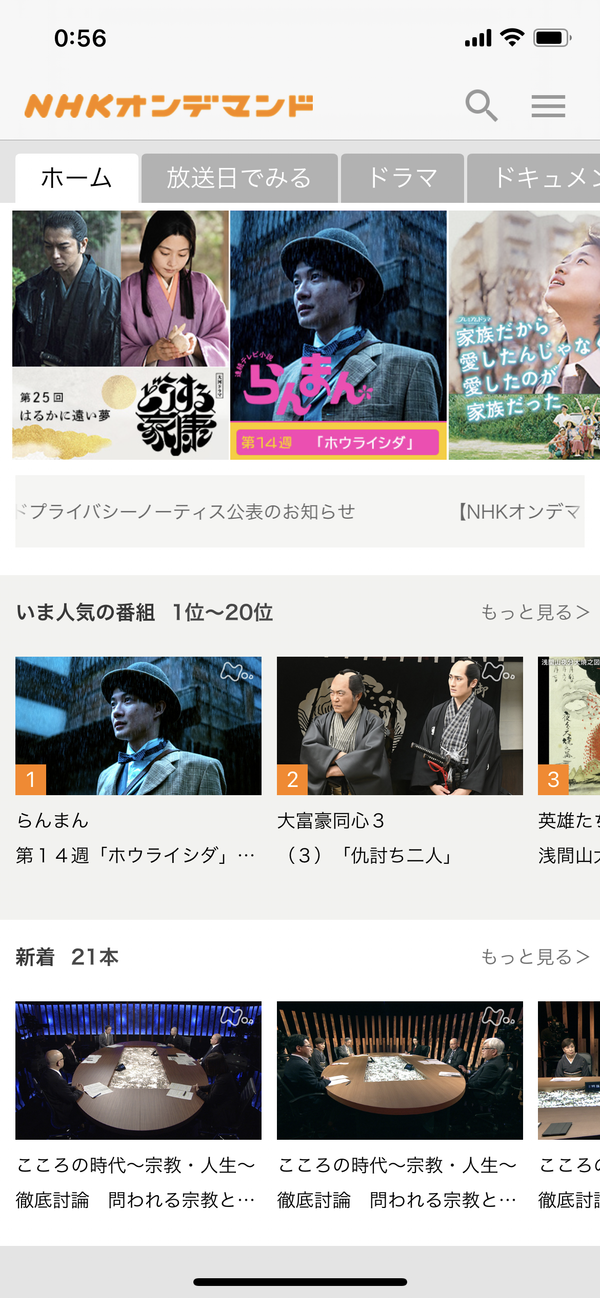This screenshot has width=600, height=1298.
Task: Switch to the ドキュメンタリー tab
Action: [534, 179]
